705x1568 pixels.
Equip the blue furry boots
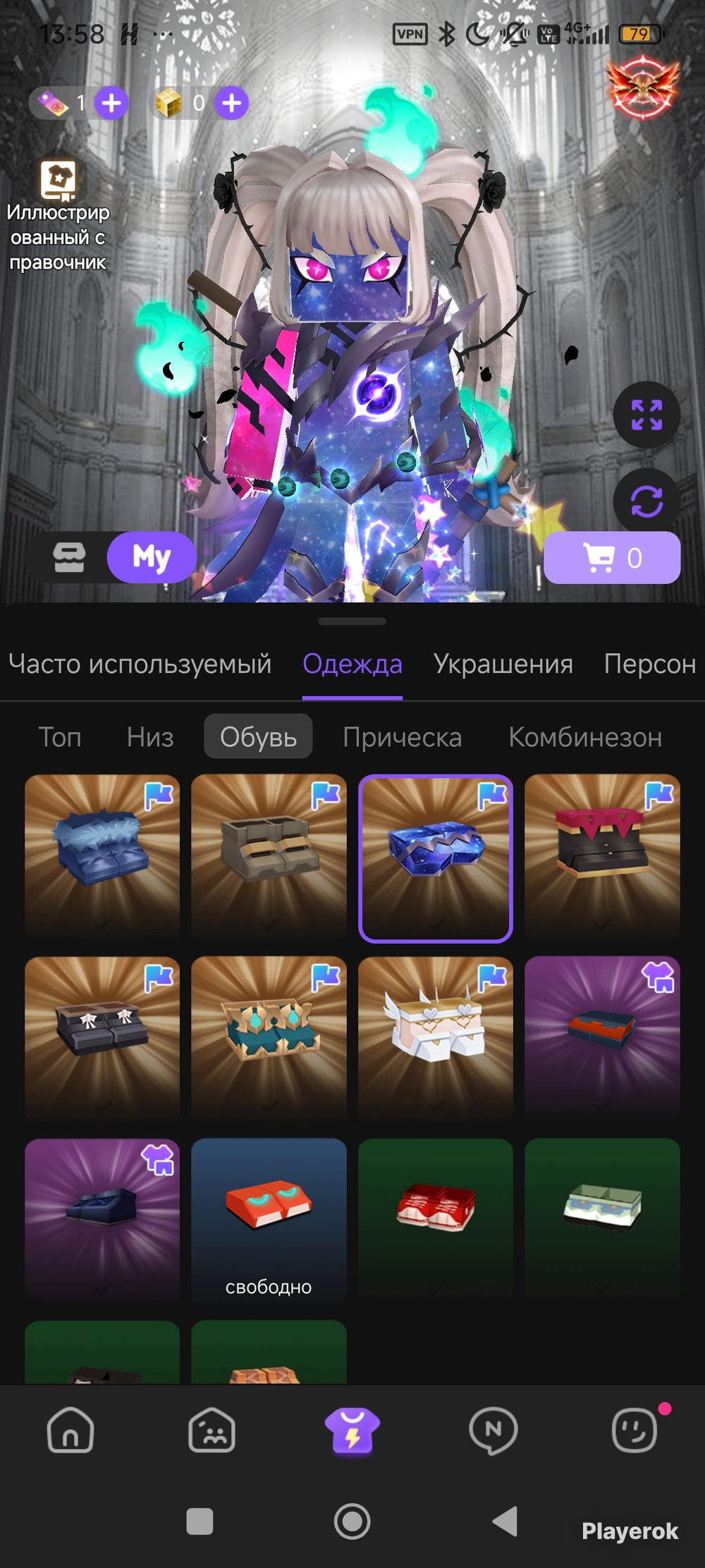(x=102, y=855)
